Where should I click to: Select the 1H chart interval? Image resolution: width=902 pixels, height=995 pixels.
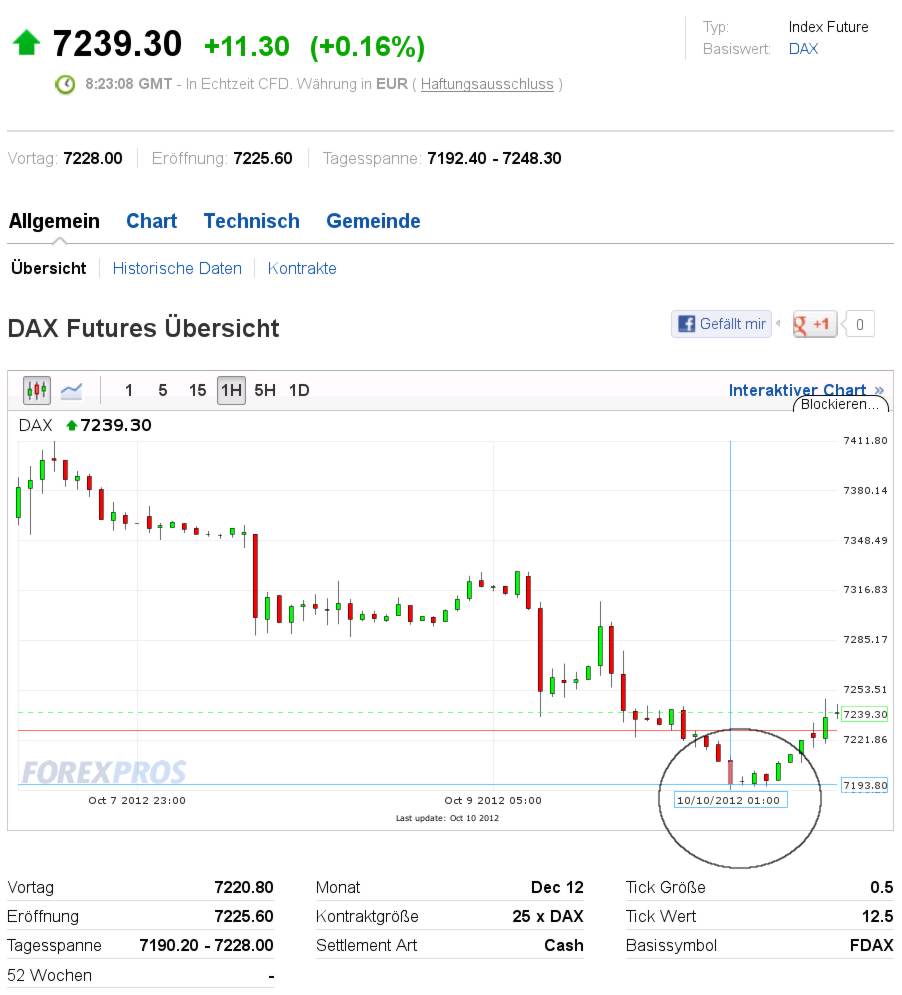pos(231,390)
